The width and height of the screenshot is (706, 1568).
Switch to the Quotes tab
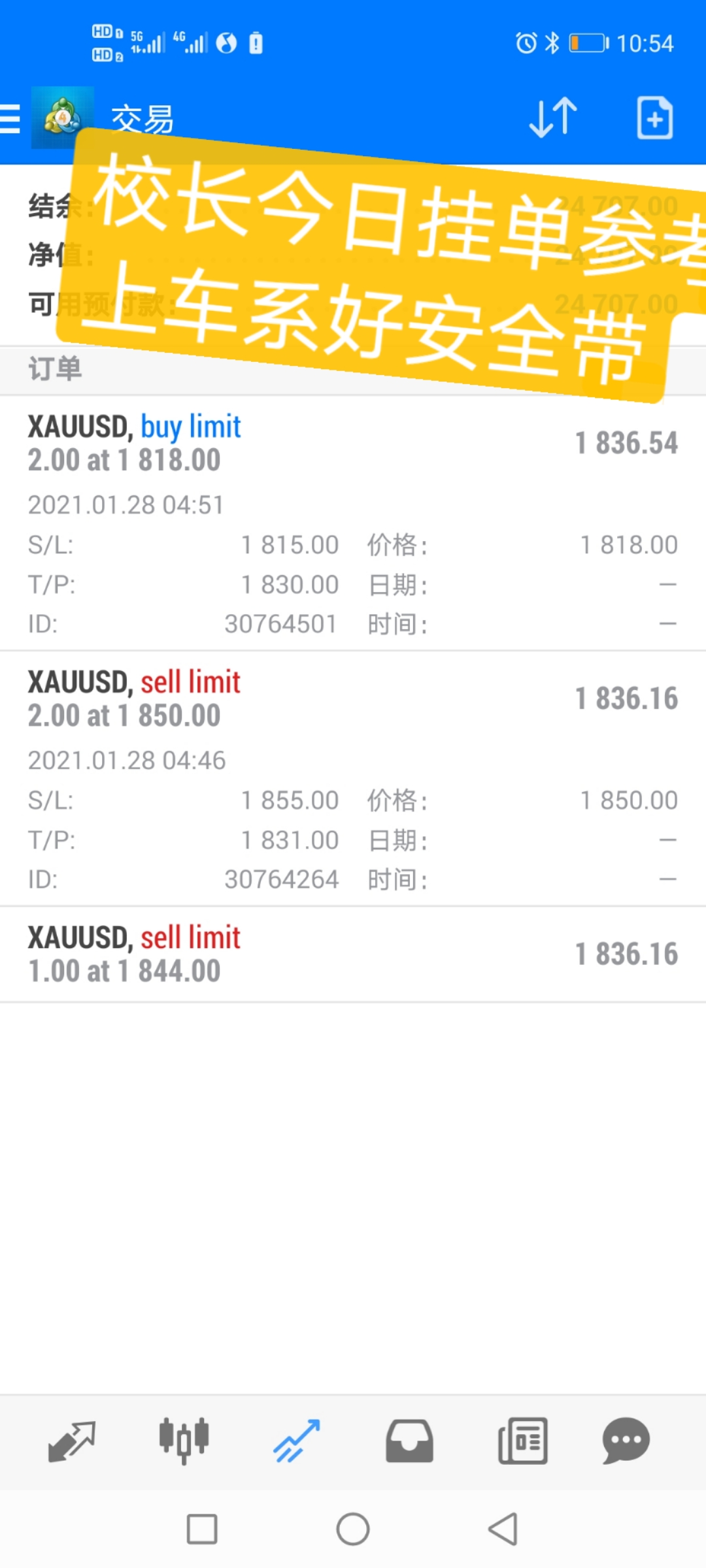coord(72,1441)
